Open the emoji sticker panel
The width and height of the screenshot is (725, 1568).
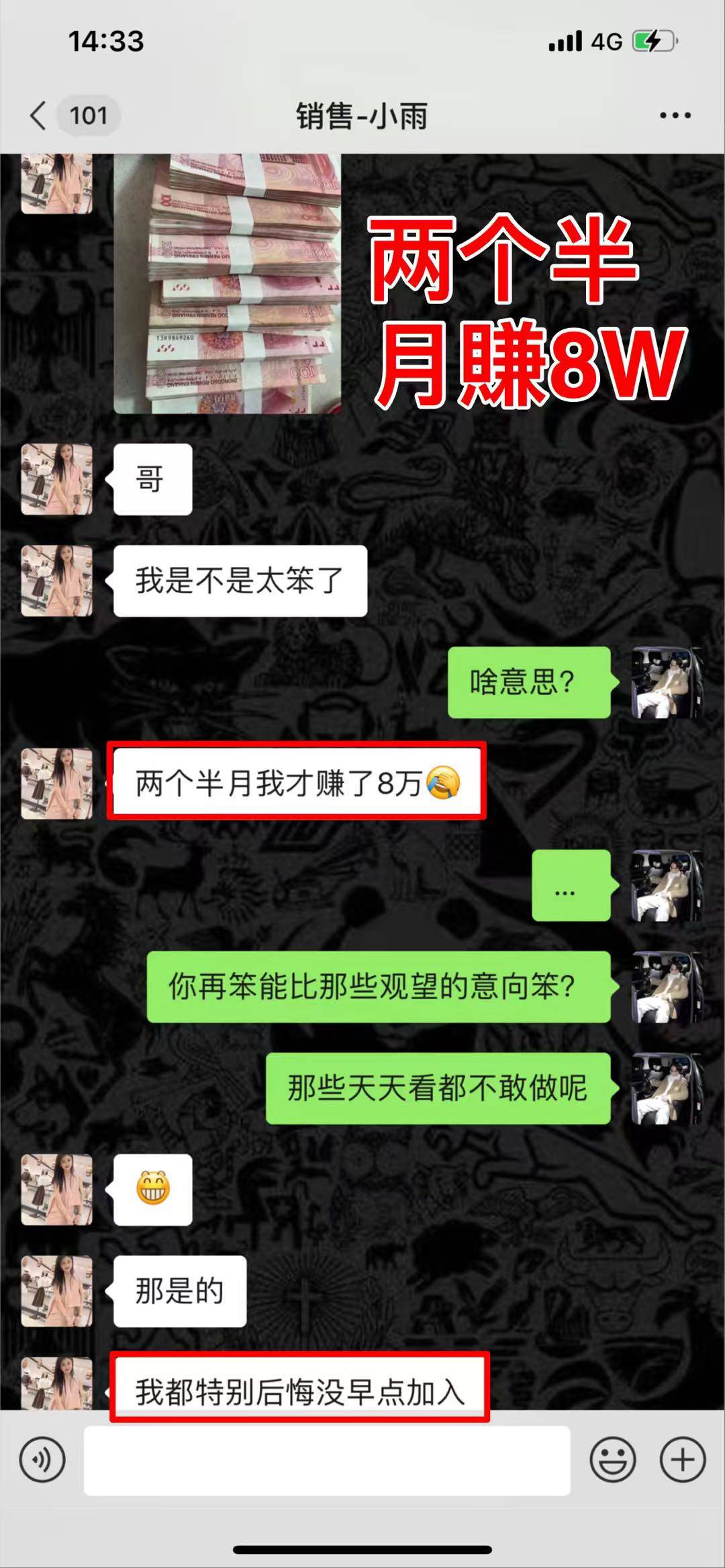click(x=612, y=1460)
